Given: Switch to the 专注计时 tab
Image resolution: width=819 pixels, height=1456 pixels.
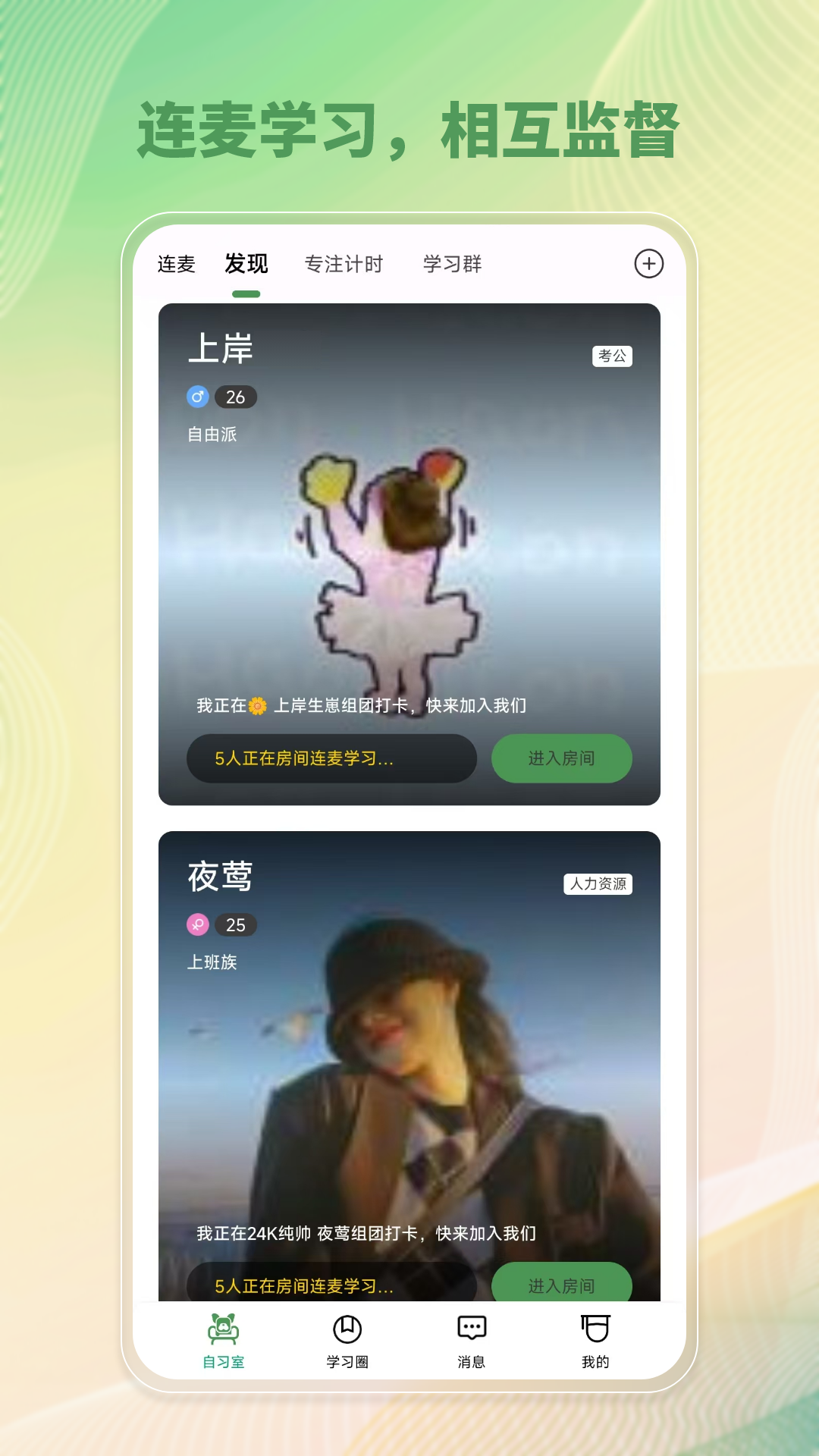Looking at the screenshot, I should pyautogui.click(x=344, y=264).
